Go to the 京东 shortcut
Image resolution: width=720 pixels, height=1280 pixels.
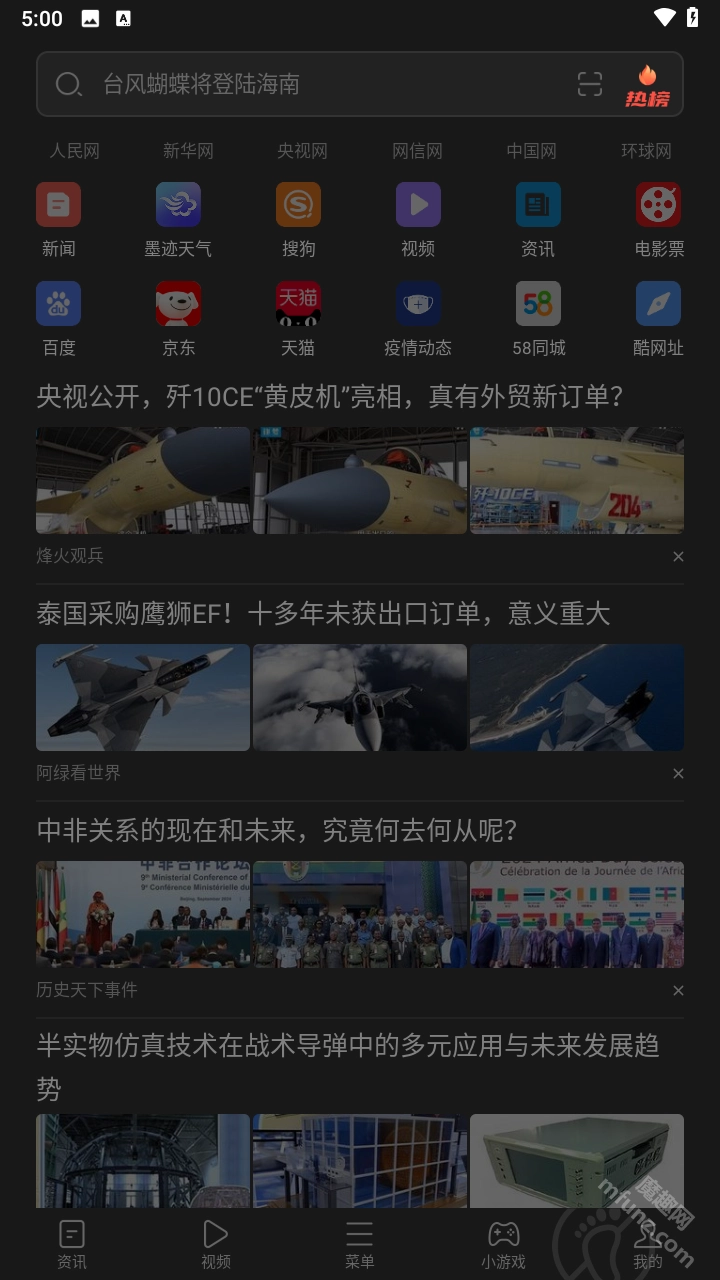(178, 318)
